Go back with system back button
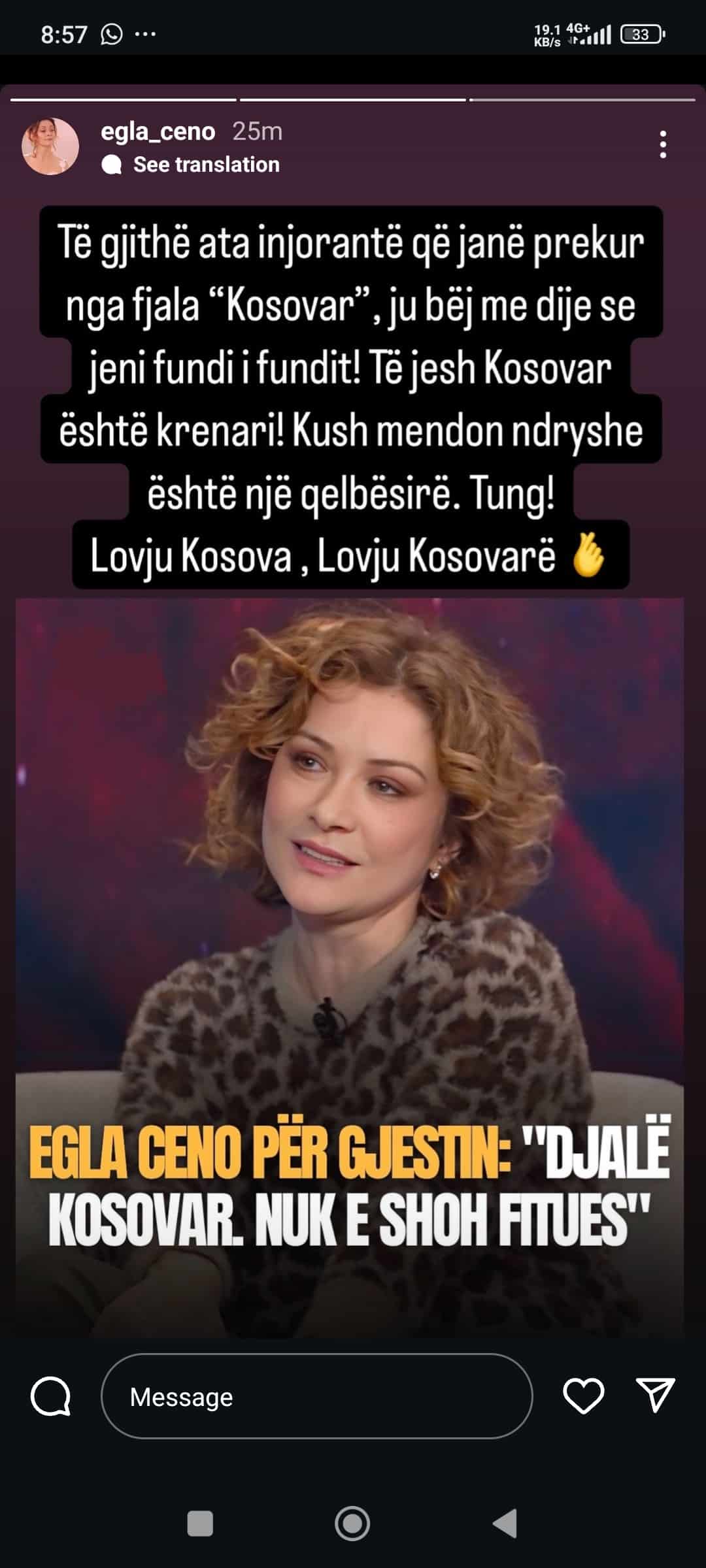The height and width of the screenshot is (1568, 706). (x=506, y=1524)
